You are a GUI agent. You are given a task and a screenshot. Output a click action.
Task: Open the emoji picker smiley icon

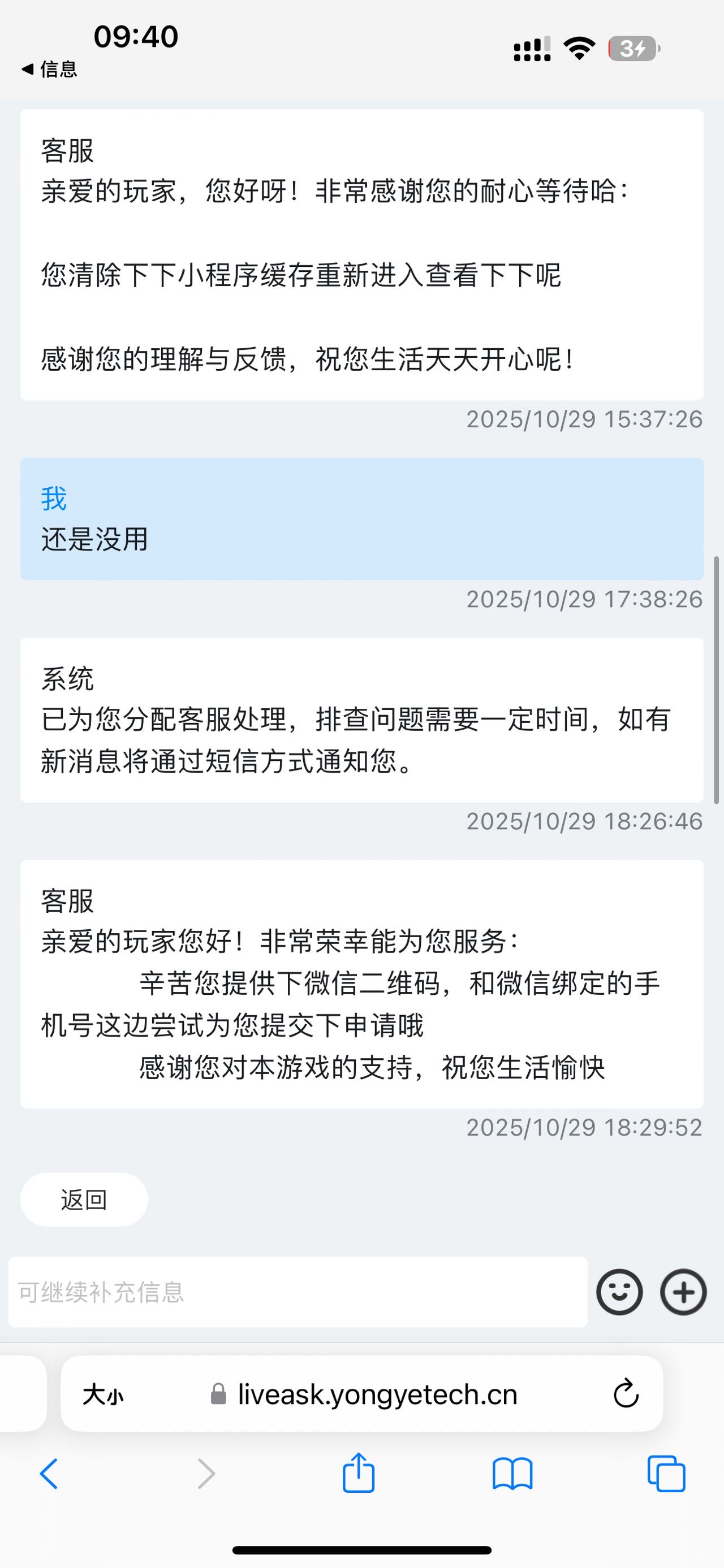click(x=619, y=1292)
